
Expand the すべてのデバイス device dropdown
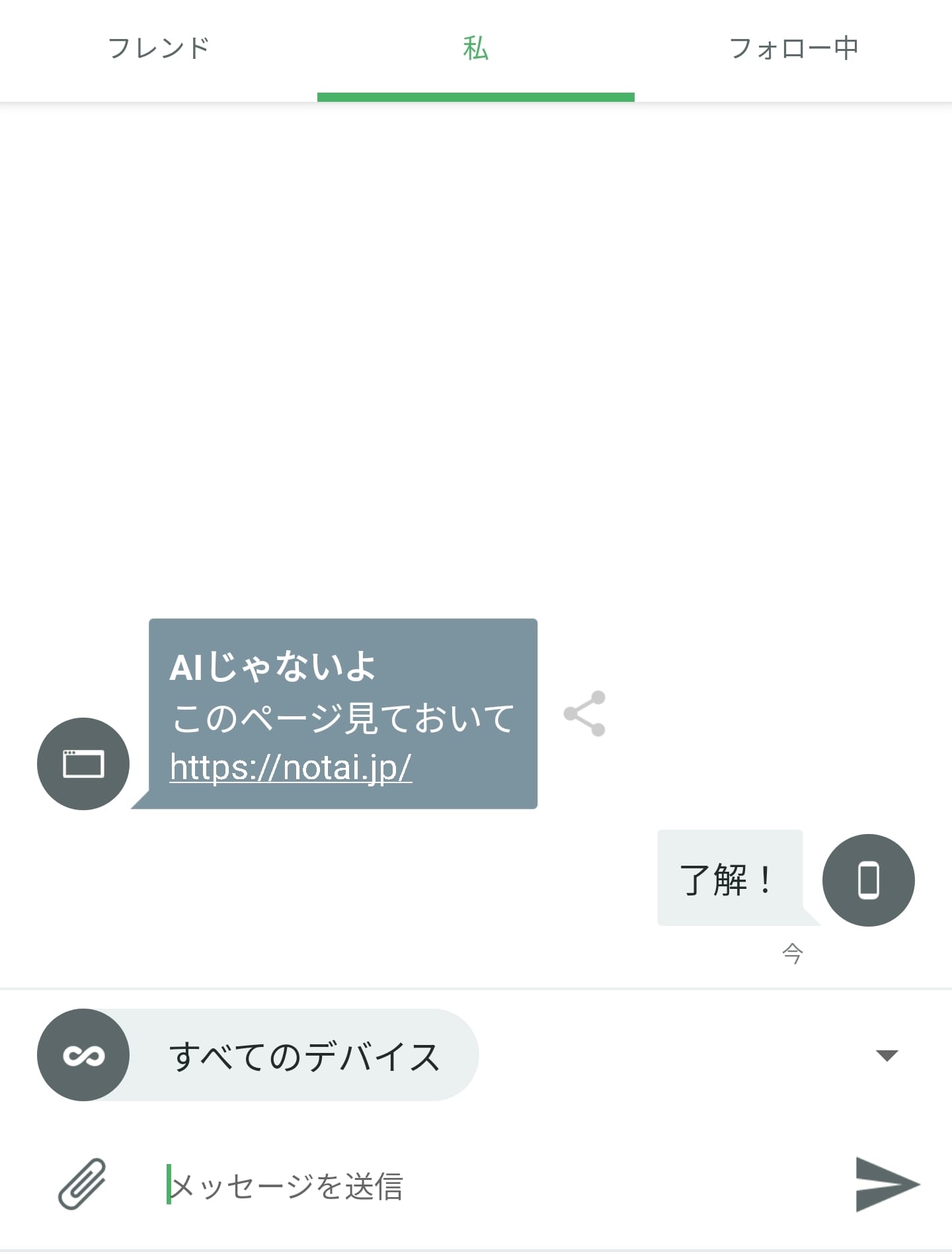887,1055
